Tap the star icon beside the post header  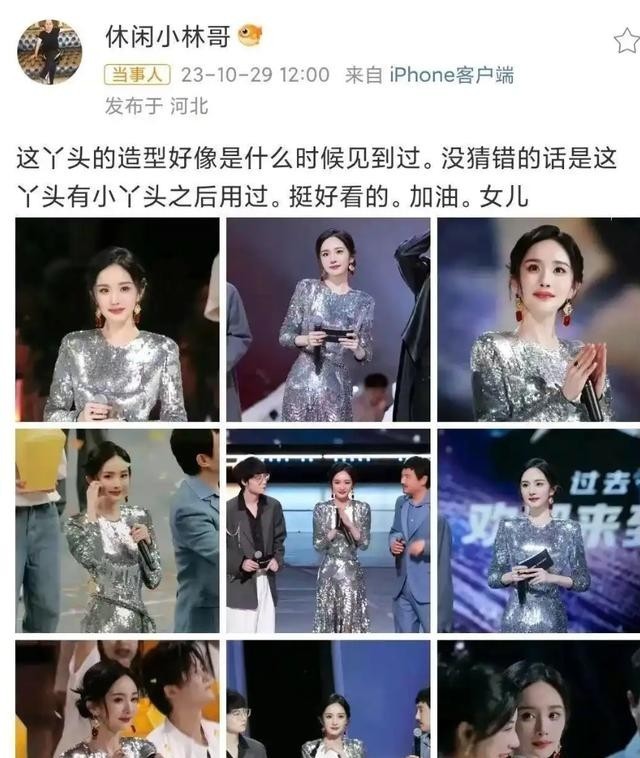click(x=627, y=41)
